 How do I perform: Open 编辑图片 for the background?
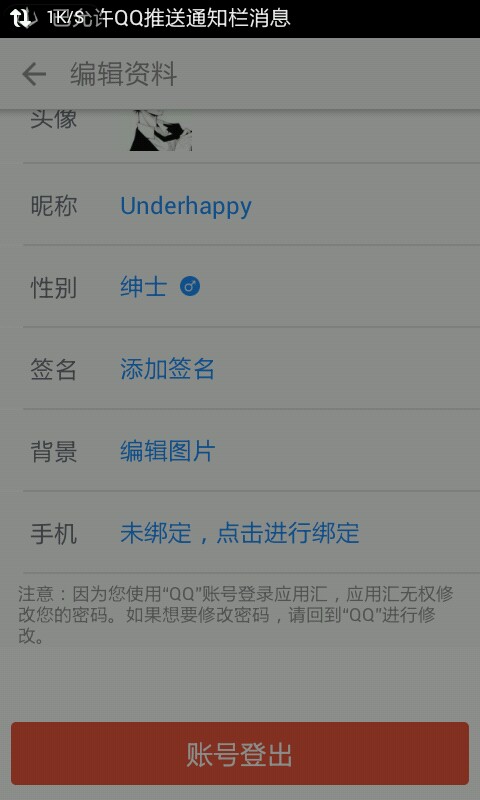(x=167, y=451)
